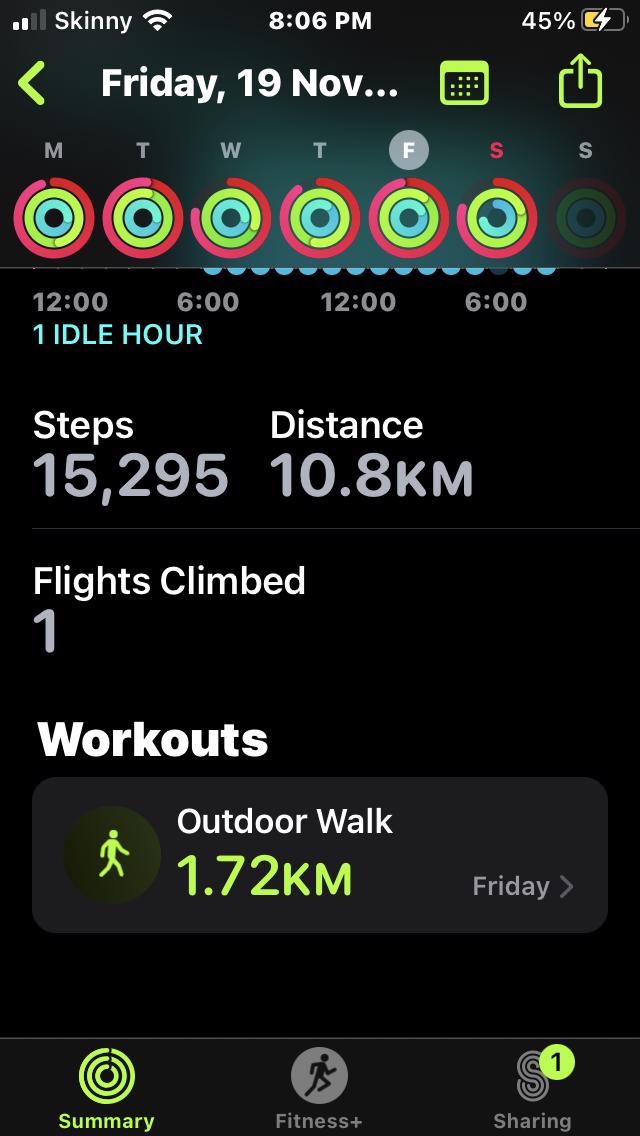This screenshot has width=640, height=1136.
Task: Open the Summary tab
Action: (106, 1090)
